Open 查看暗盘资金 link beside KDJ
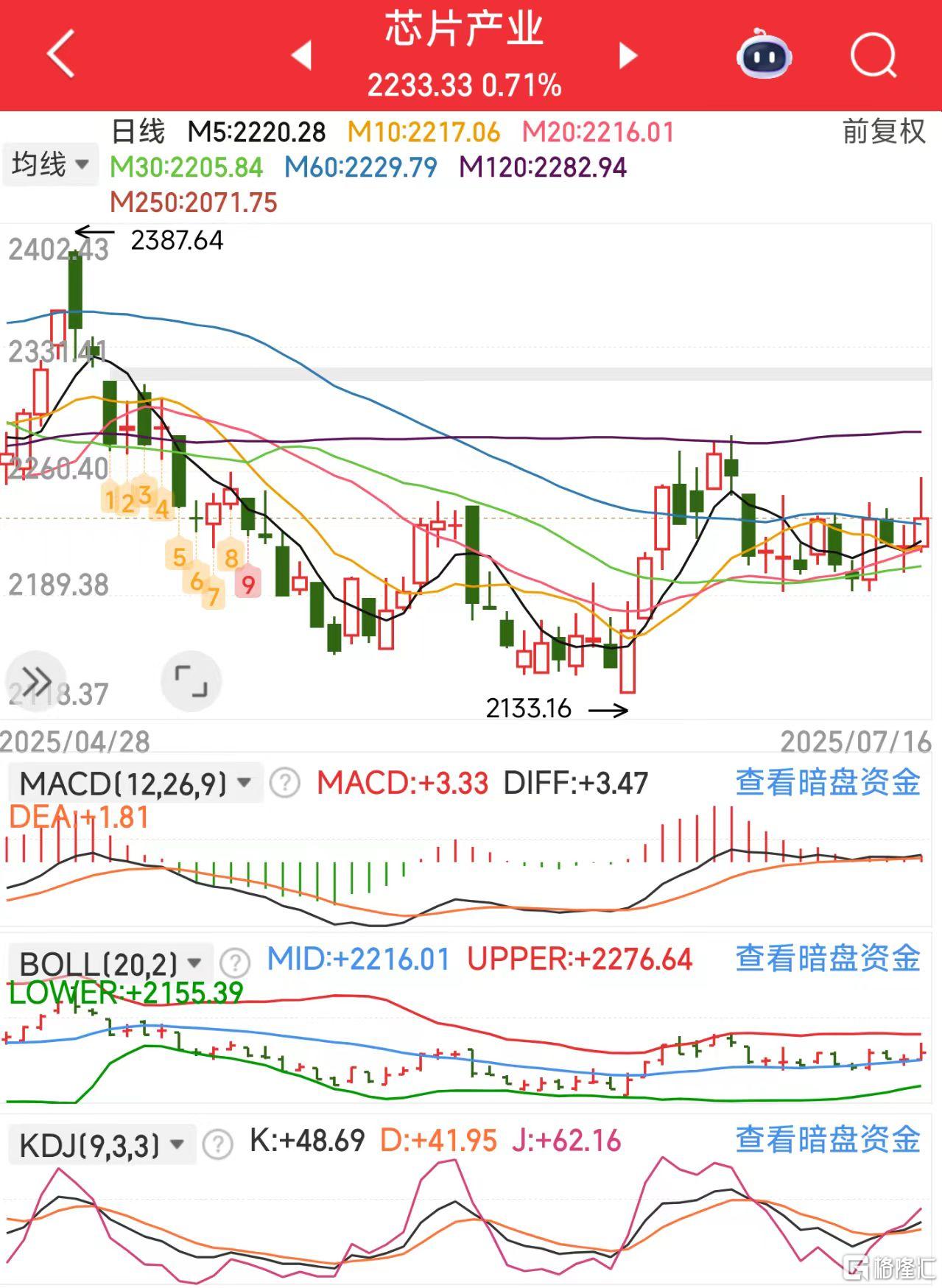This screenshot has height=1288, width=942. (828, 1139)
